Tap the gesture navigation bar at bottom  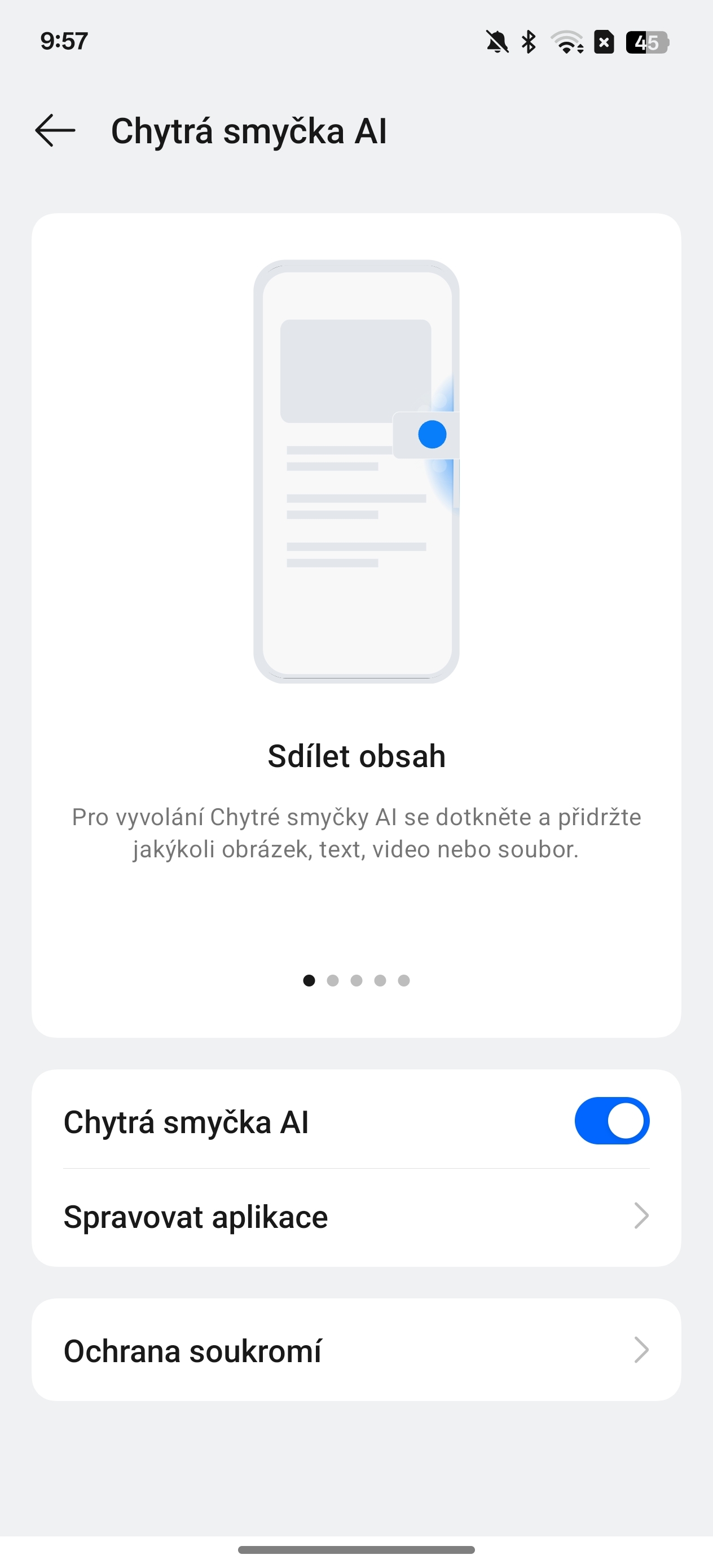(356, 1551)
